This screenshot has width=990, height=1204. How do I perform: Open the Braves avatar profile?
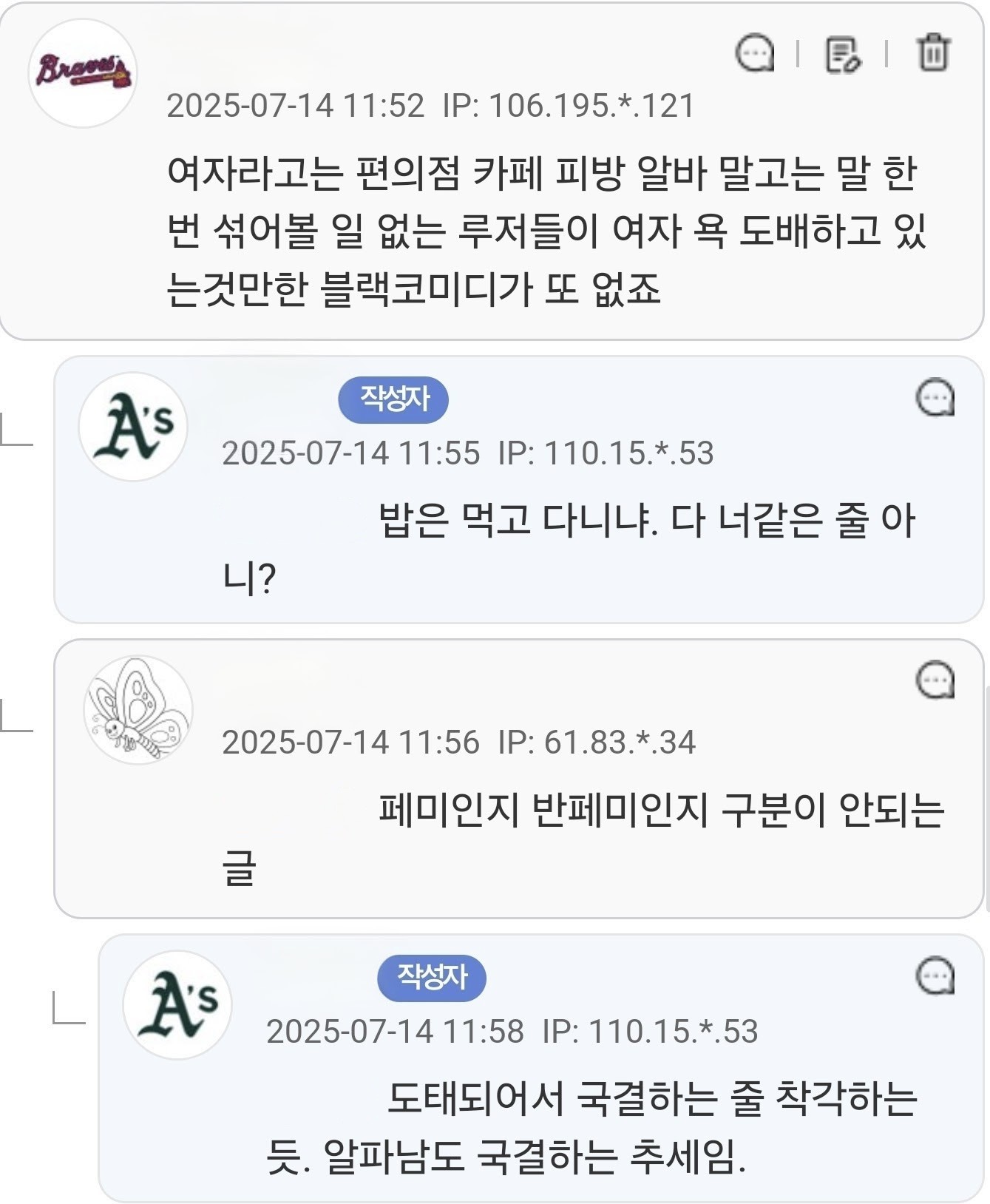83,72
